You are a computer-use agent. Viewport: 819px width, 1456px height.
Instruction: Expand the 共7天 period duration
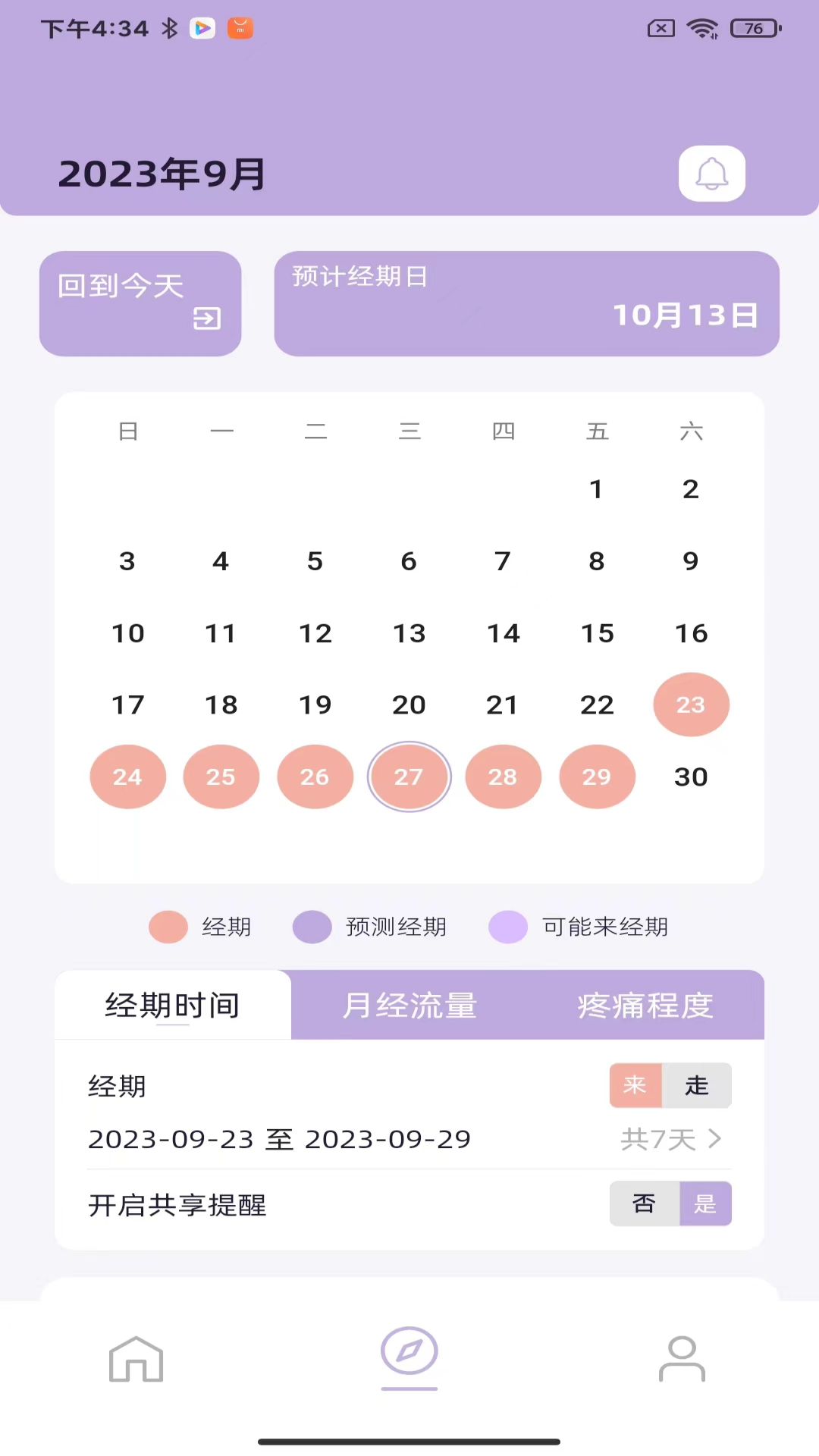coord(671,1139)
